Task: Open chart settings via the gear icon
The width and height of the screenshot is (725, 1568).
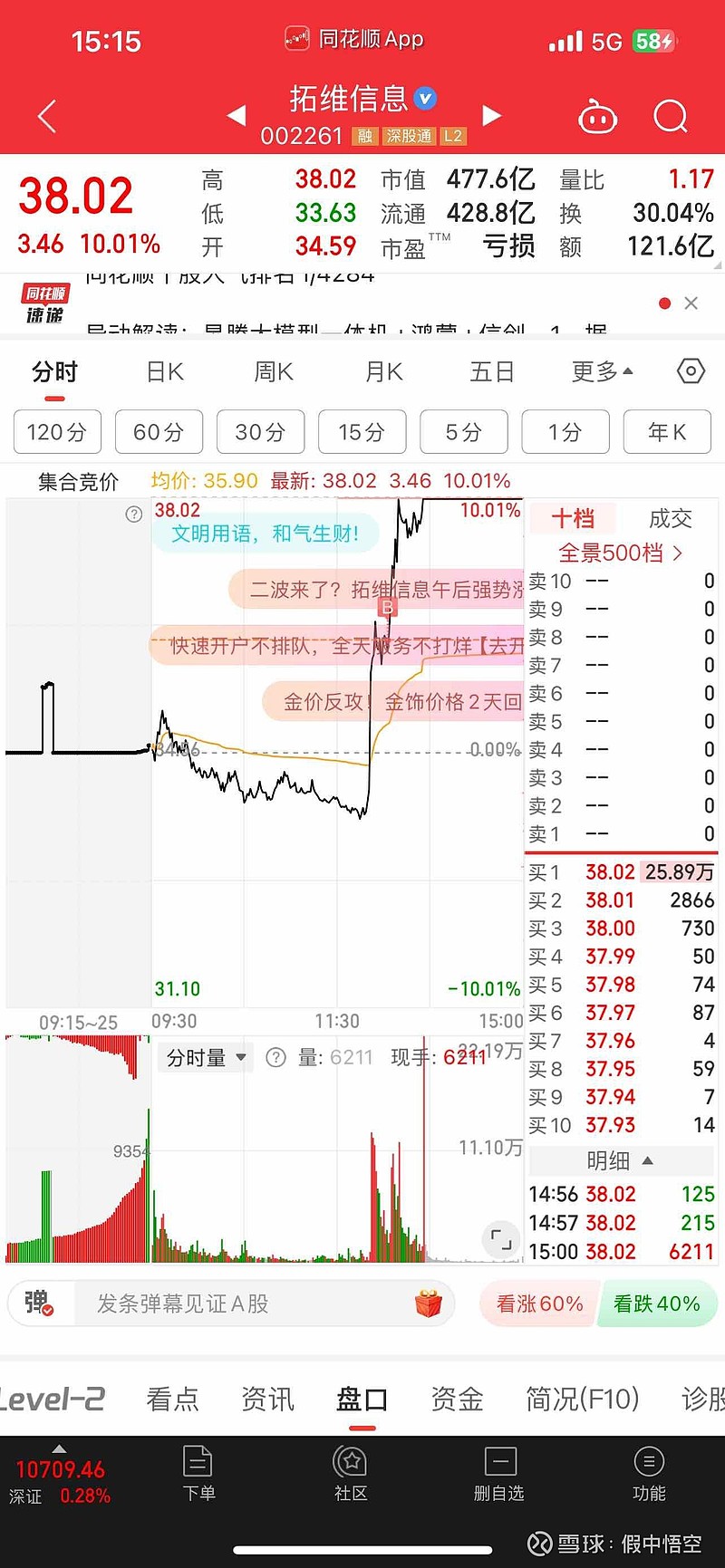Action: [x=691, y=370]
